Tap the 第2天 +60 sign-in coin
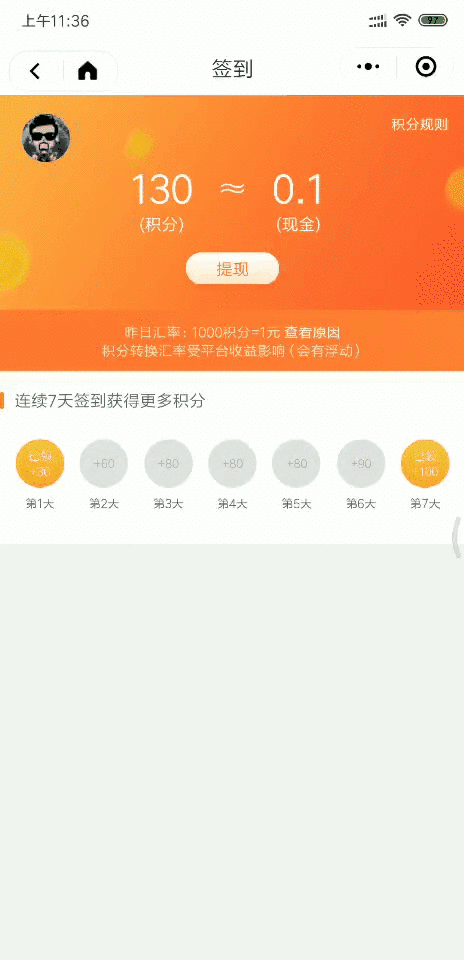464x960 pixels. click(x=104, y=463)
